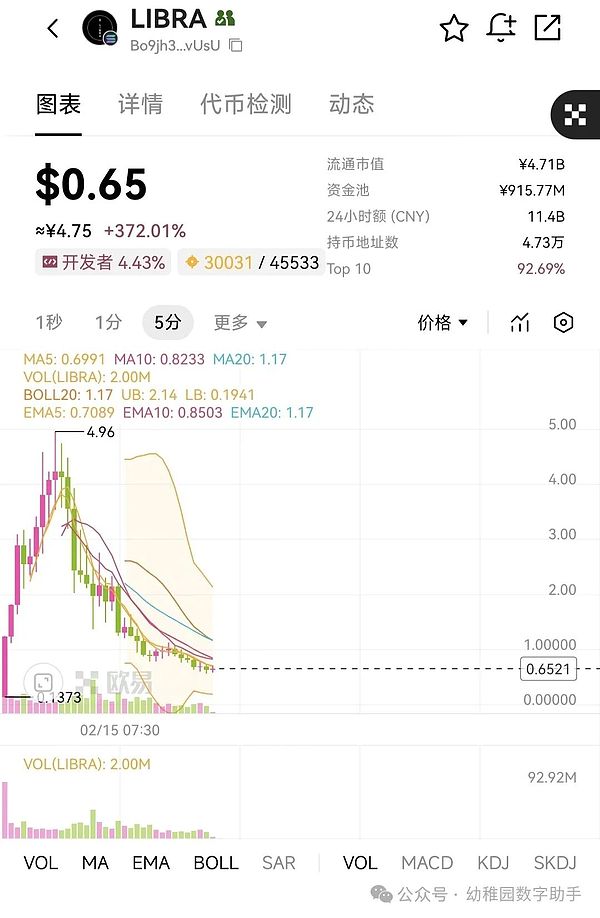This screenshot has width=600, height=918.
Task: Select the MACD sub-indicator
Action: pos(427,862)
